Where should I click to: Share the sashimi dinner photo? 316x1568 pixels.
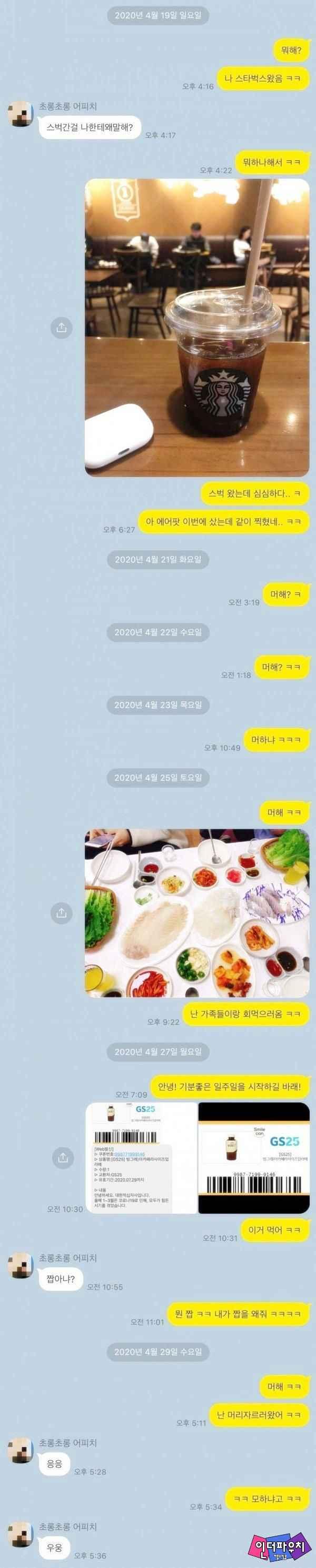pos(61,912)
